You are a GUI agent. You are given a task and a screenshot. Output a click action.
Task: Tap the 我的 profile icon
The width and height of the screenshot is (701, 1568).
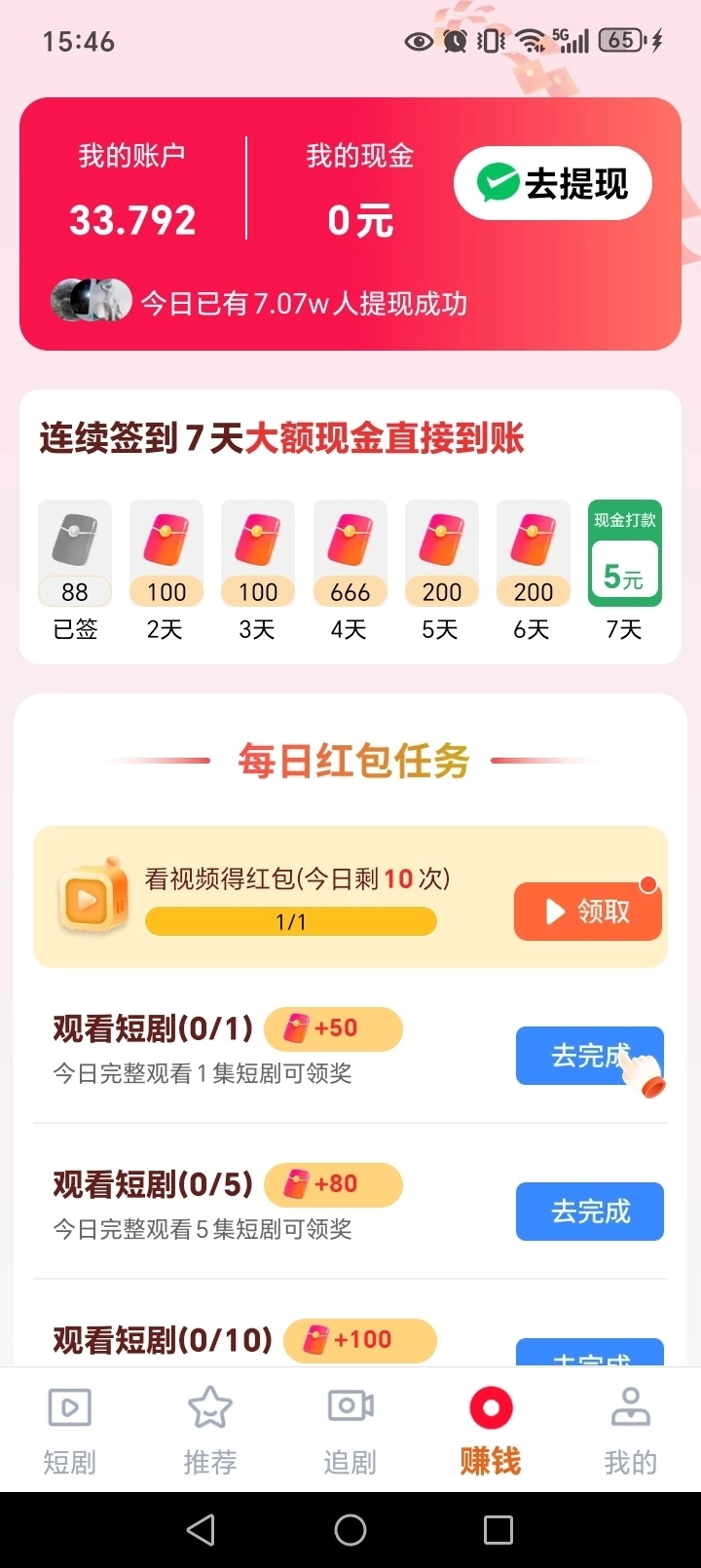[630, 1406]
